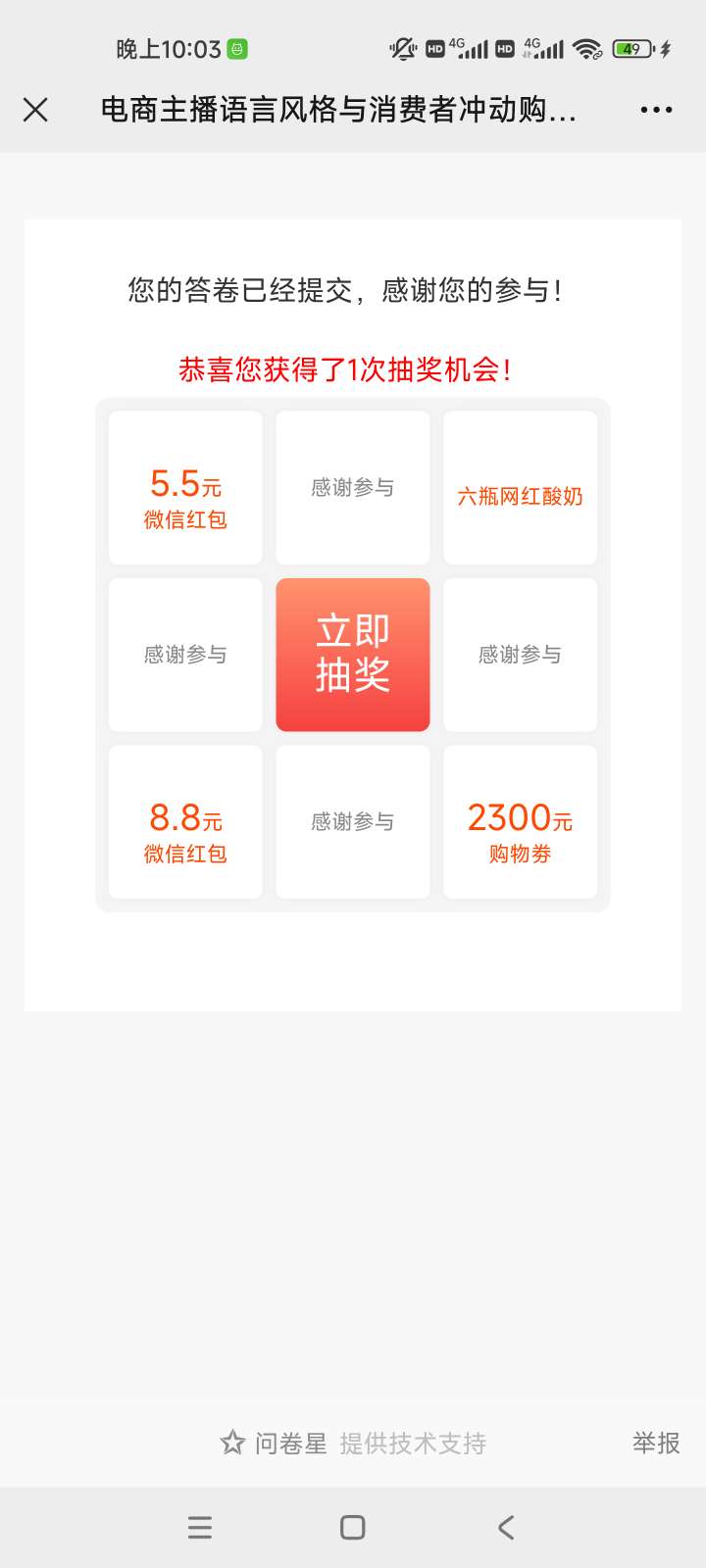Open the 问卷星 technical support link
The height and width of the screenshot is (1568, 706).
353,1443
